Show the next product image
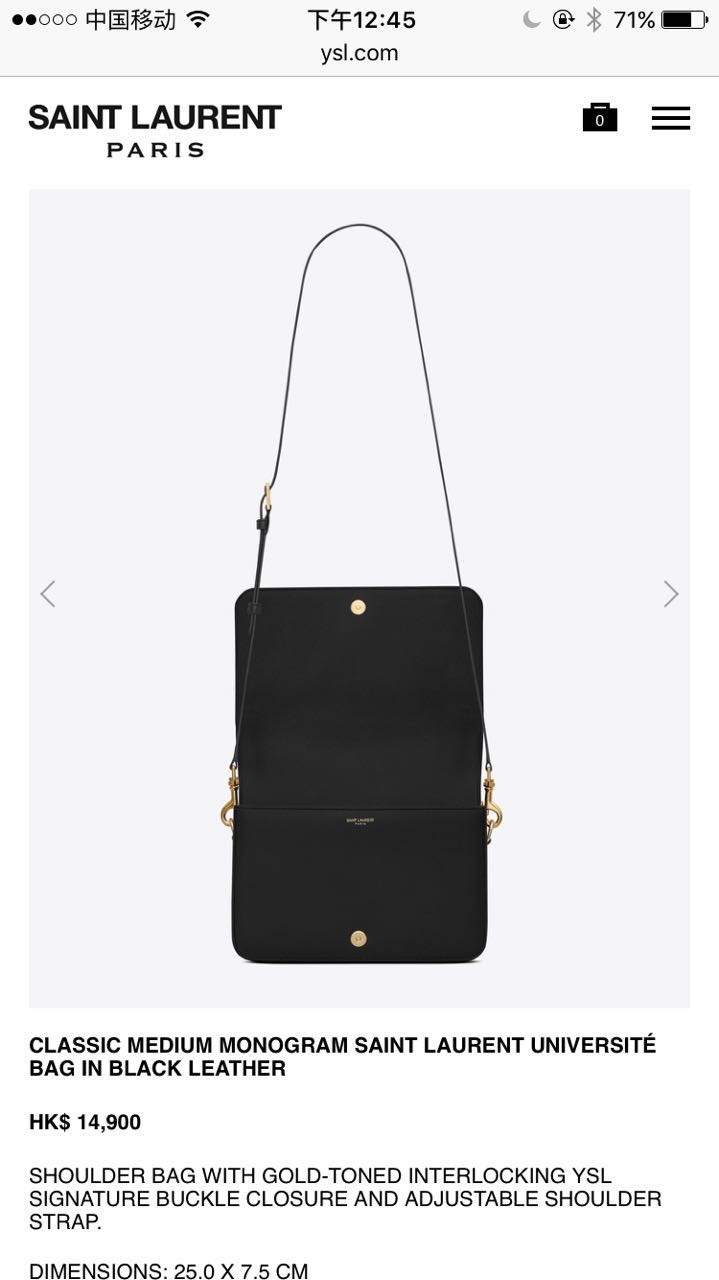 [671, 594]
